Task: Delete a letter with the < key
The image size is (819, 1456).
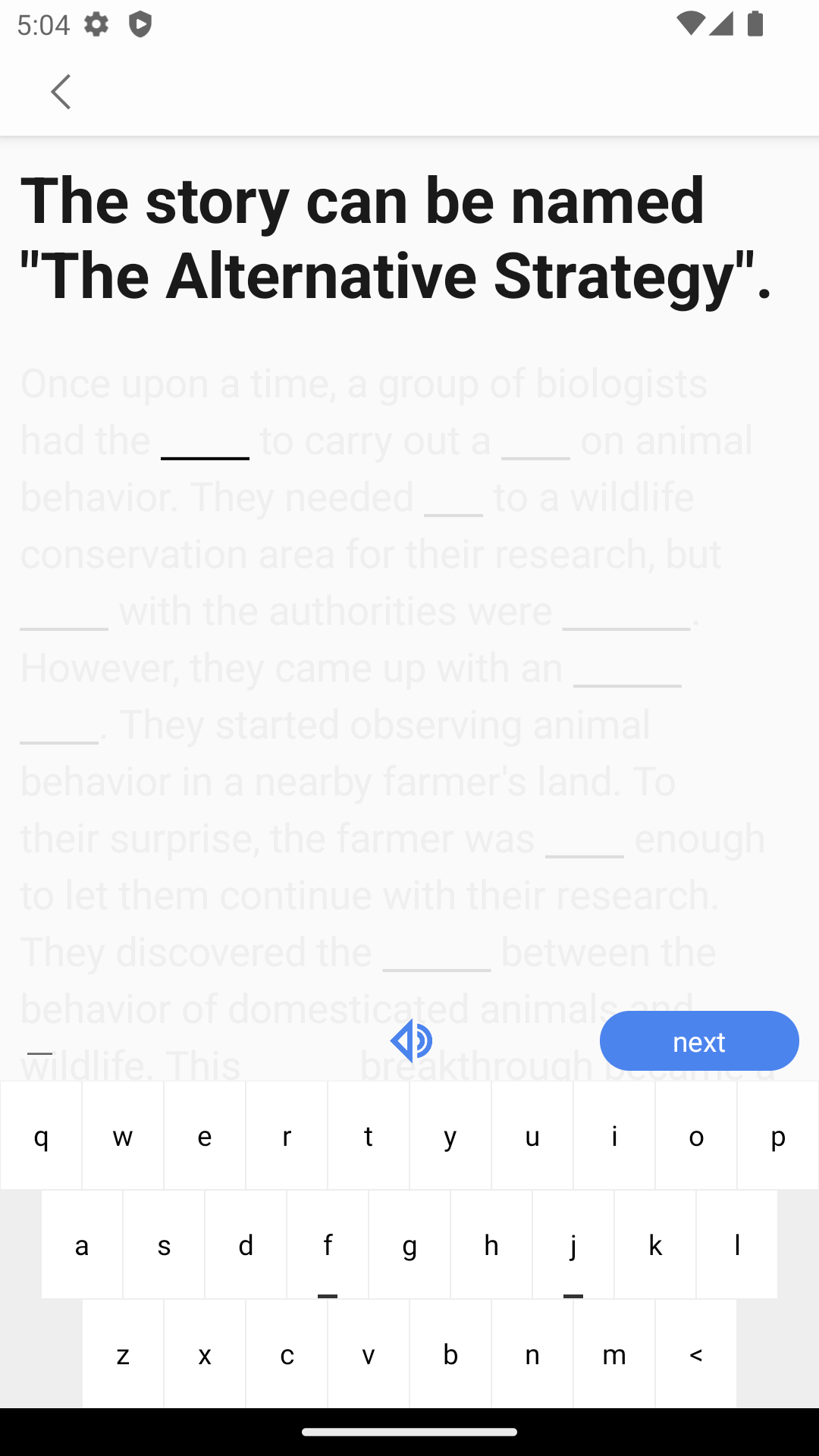Action: 696,1354
